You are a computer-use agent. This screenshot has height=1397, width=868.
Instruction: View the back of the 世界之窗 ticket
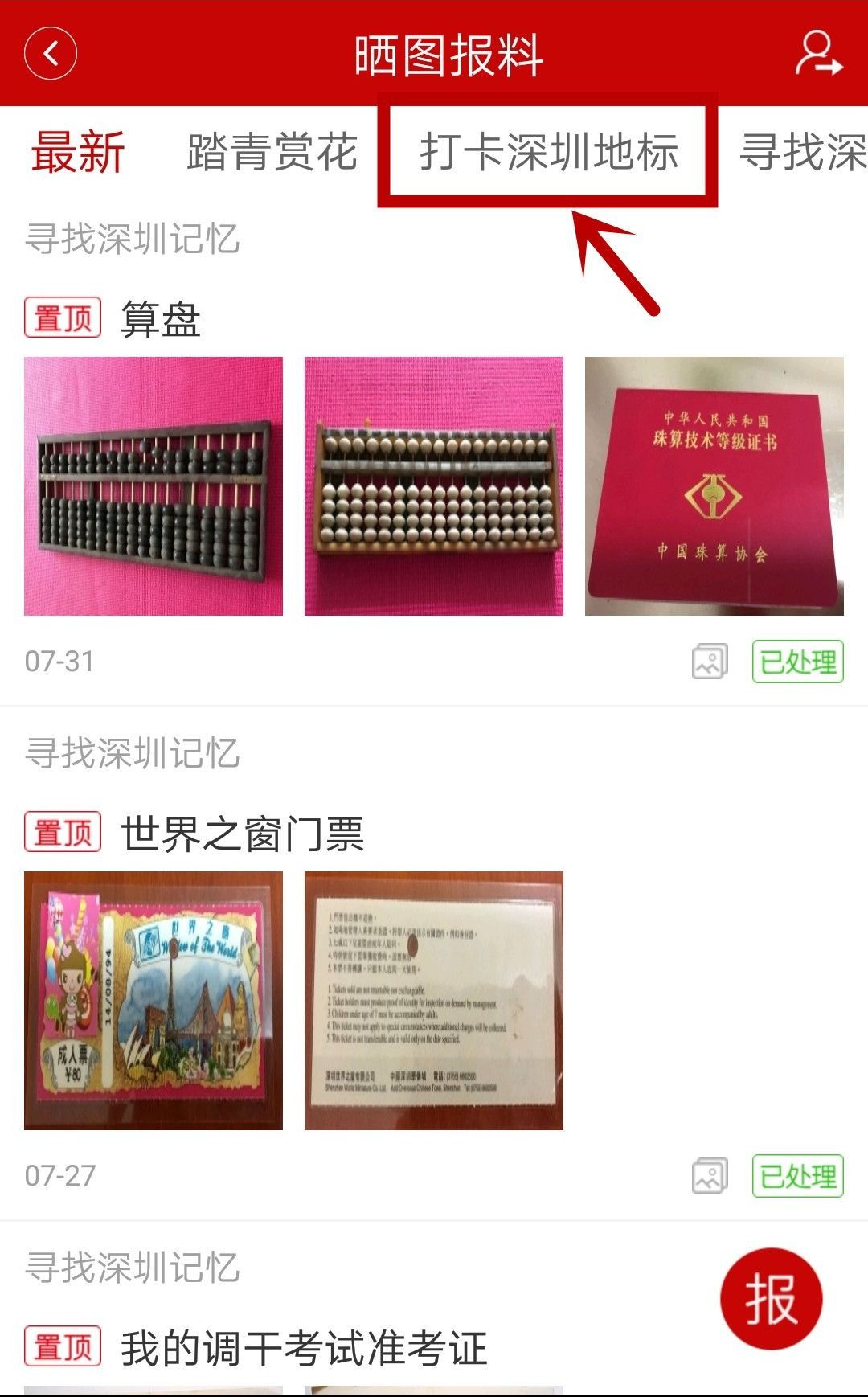[434, 1001]
